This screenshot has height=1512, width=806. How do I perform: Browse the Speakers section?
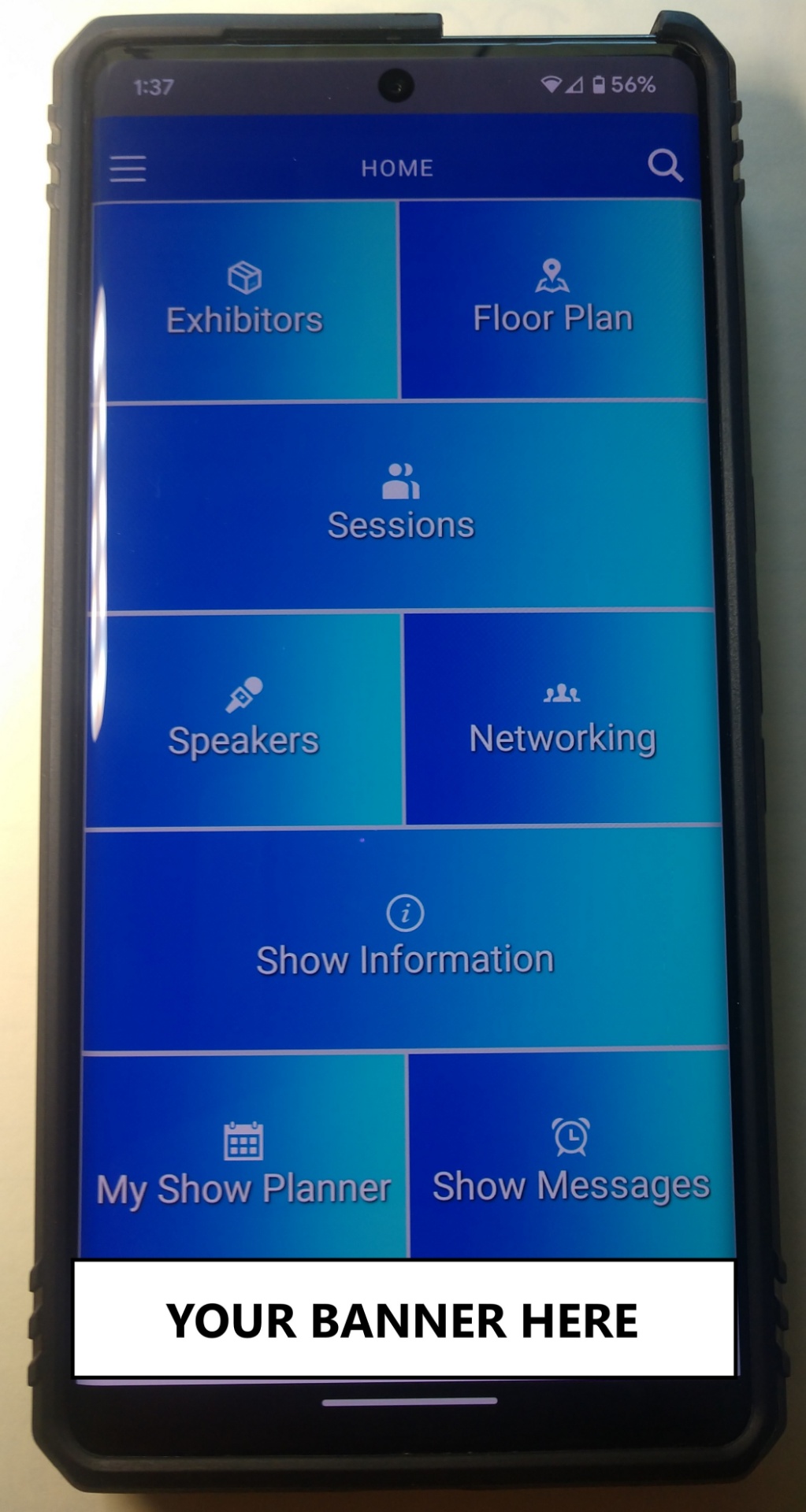coord(244,721)
